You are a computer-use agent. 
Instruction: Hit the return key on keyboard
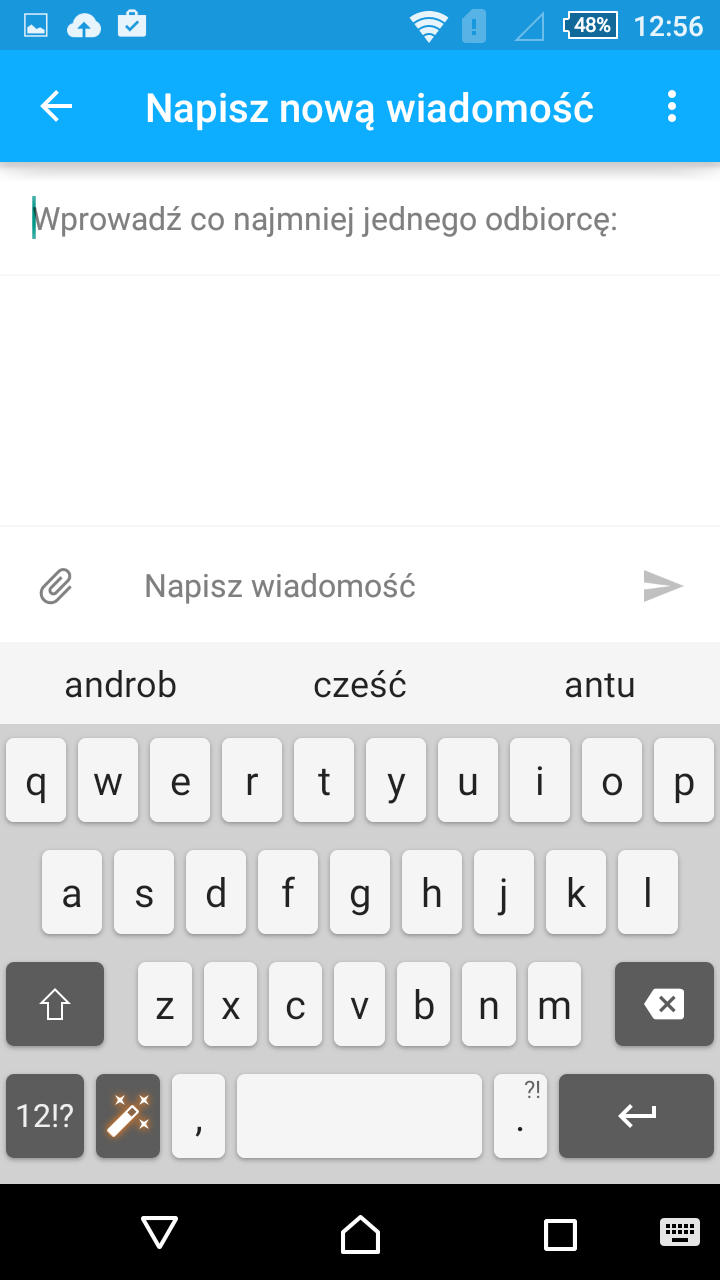click(636, 1116)
